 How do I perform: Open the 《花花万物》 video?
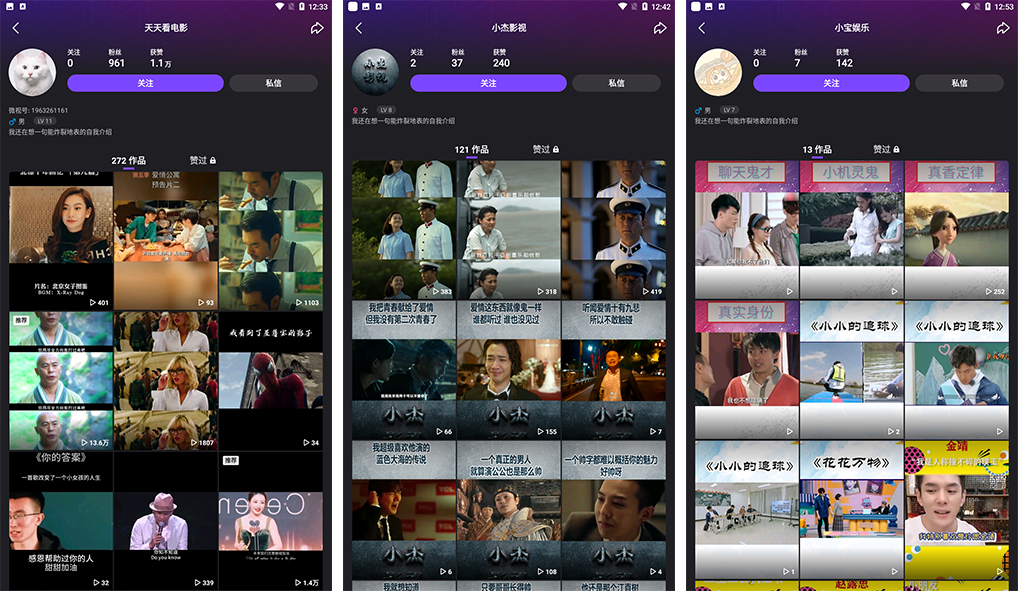[851, 510]
